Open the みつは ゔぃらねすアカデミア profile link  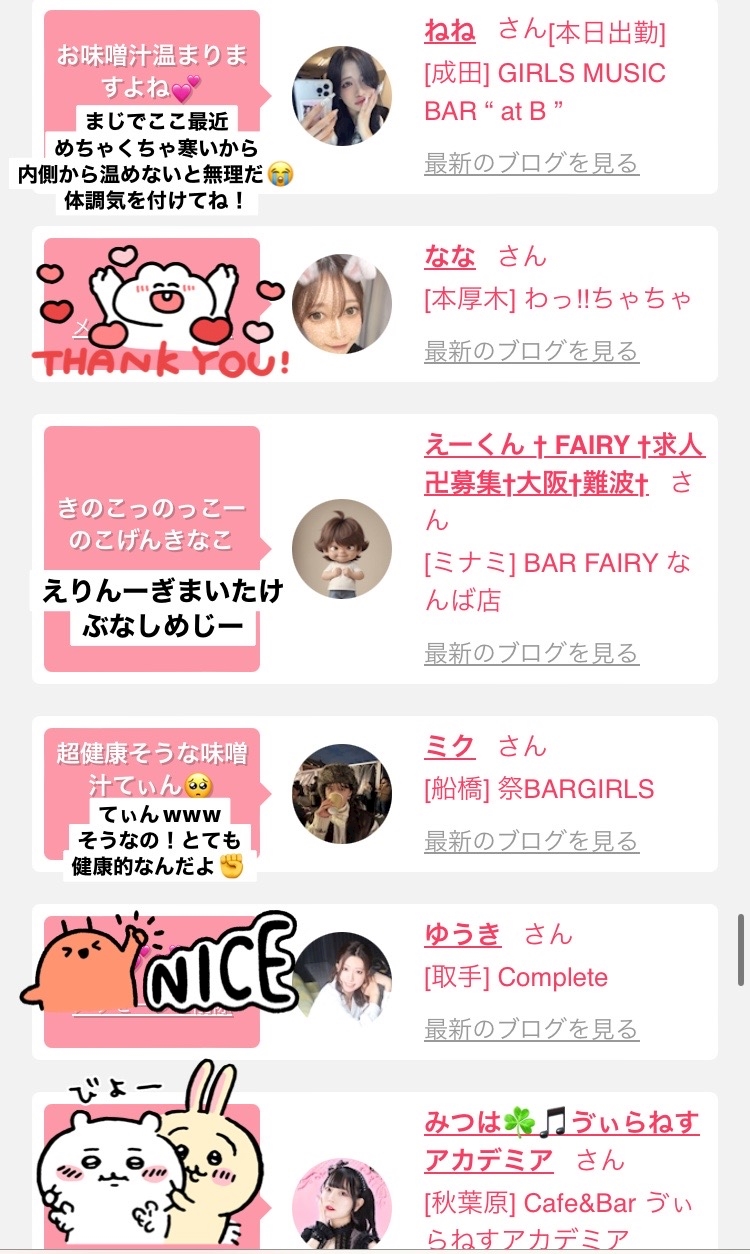pyautogui.click(x=561, y=1141)
